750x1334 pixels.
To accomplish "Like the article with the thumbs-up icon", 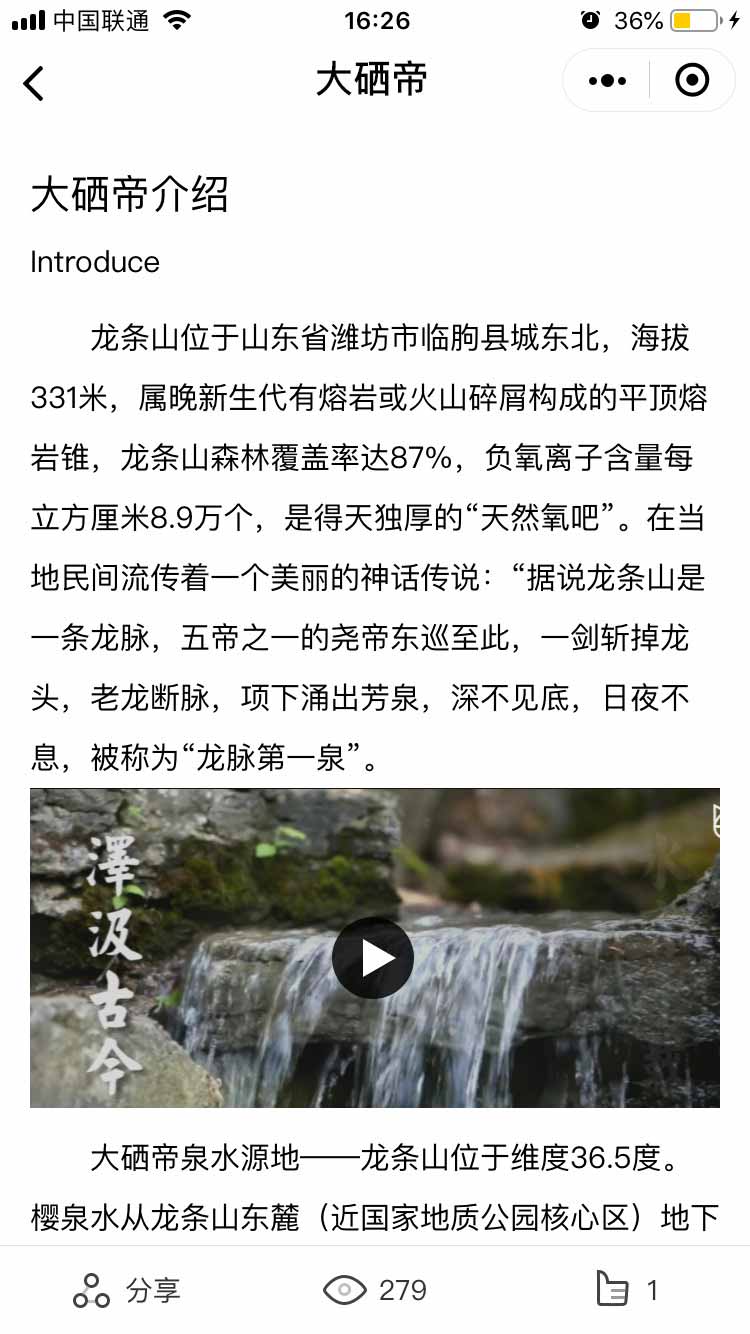I will [612, 1290].
